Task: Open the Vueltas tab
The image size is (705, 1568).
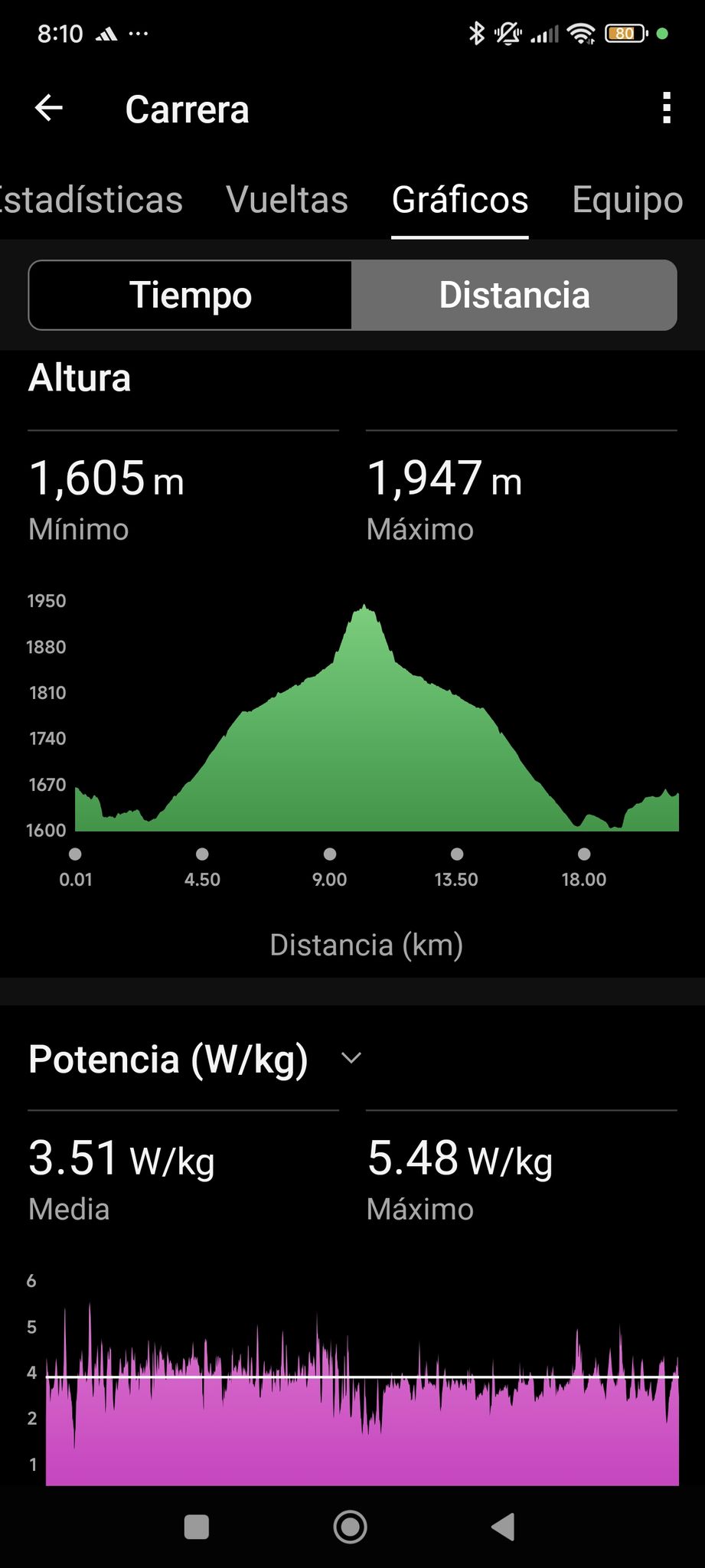Action: pyautogui.click(x=287, y=200)
